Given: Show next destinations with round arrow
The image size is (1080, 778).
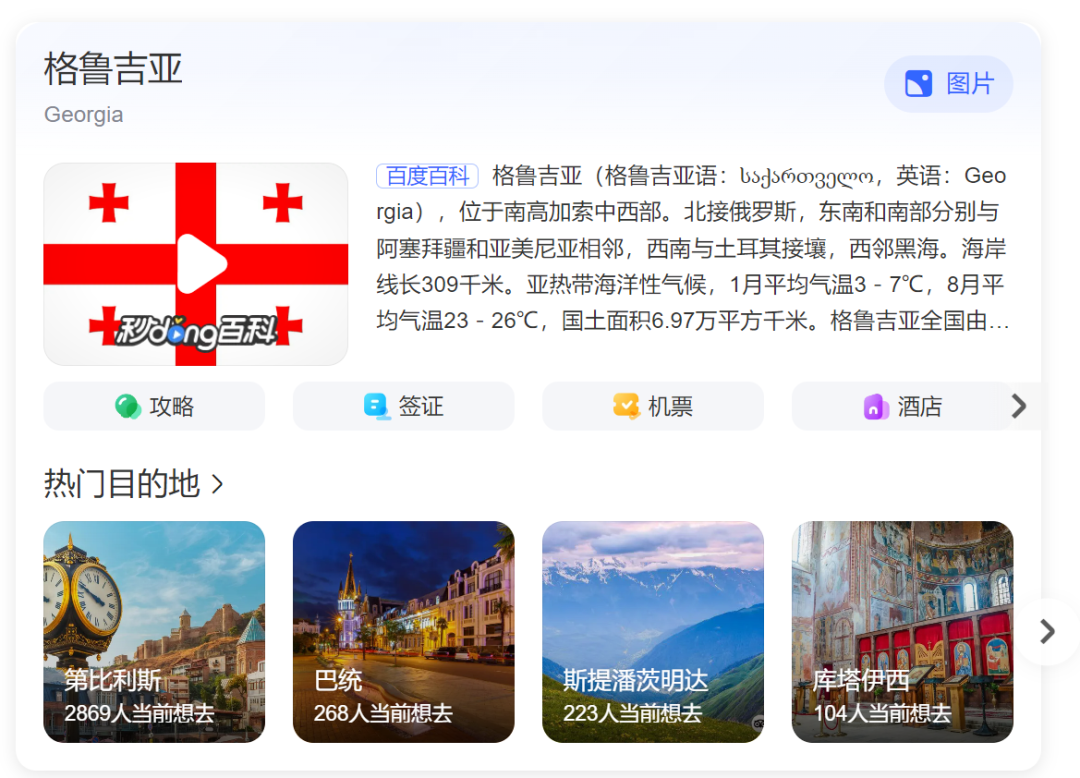Looking at the screenshot, I should tap(1047, 632).
